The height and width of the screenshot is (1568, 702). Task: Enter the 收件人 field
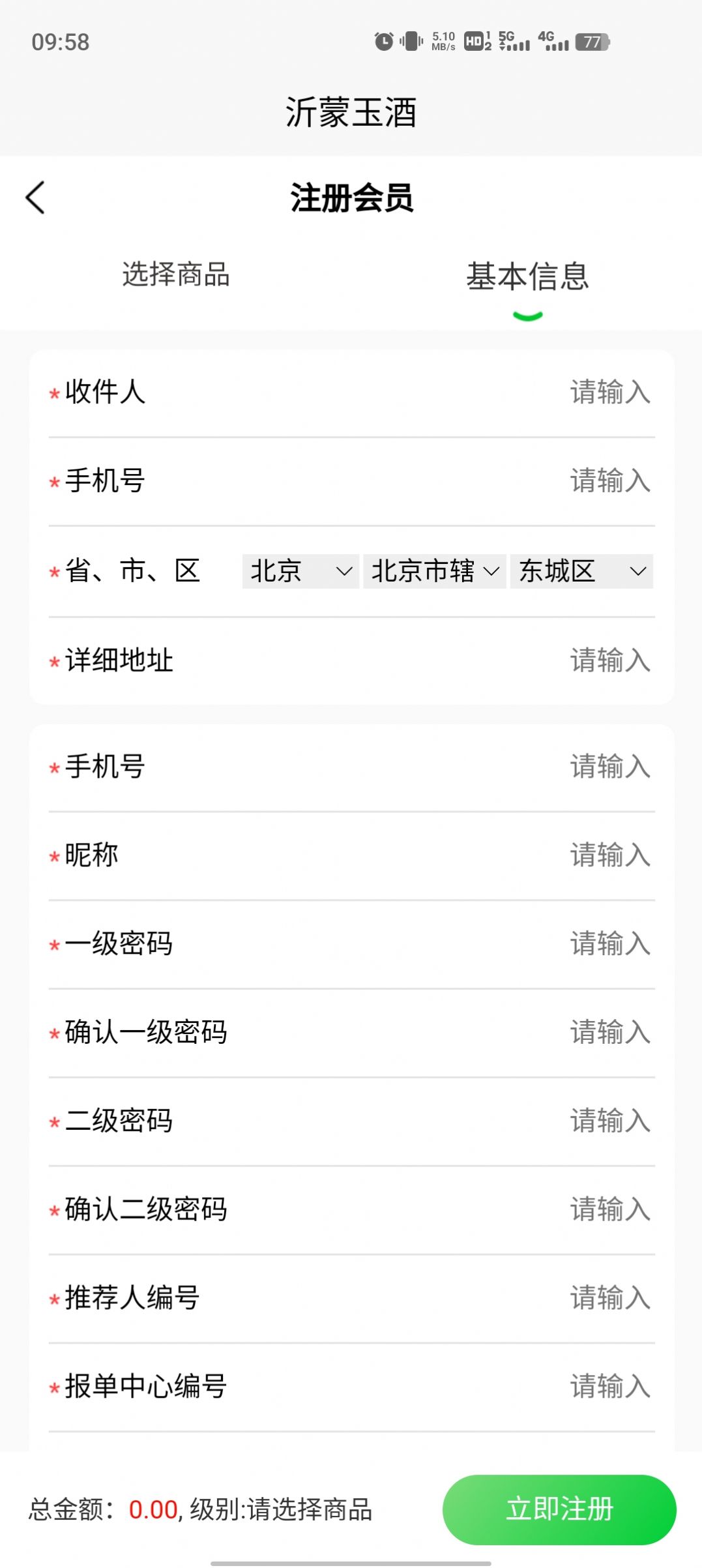click(x=609, y=392)
